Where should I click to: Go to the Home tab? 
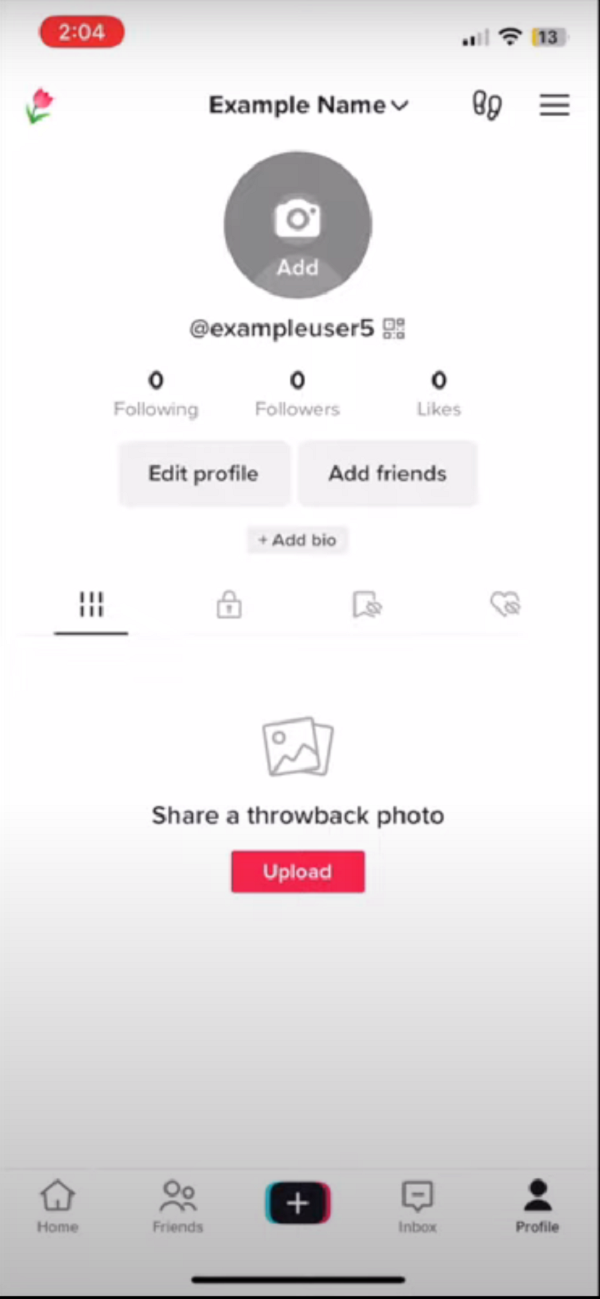(x=57, y=1205)
